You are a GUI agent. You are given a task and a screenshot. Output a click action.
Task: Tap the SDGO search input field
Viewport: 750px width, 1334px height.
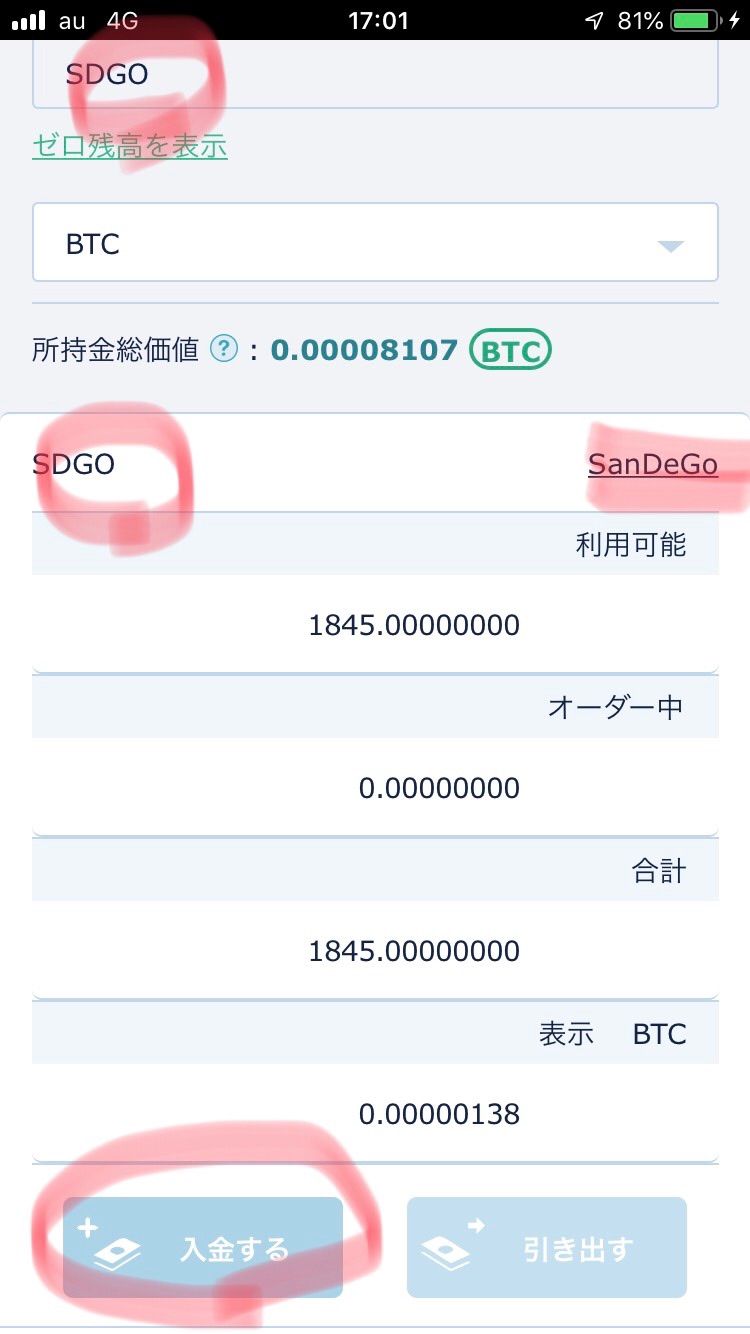click(x=375, y=75)
